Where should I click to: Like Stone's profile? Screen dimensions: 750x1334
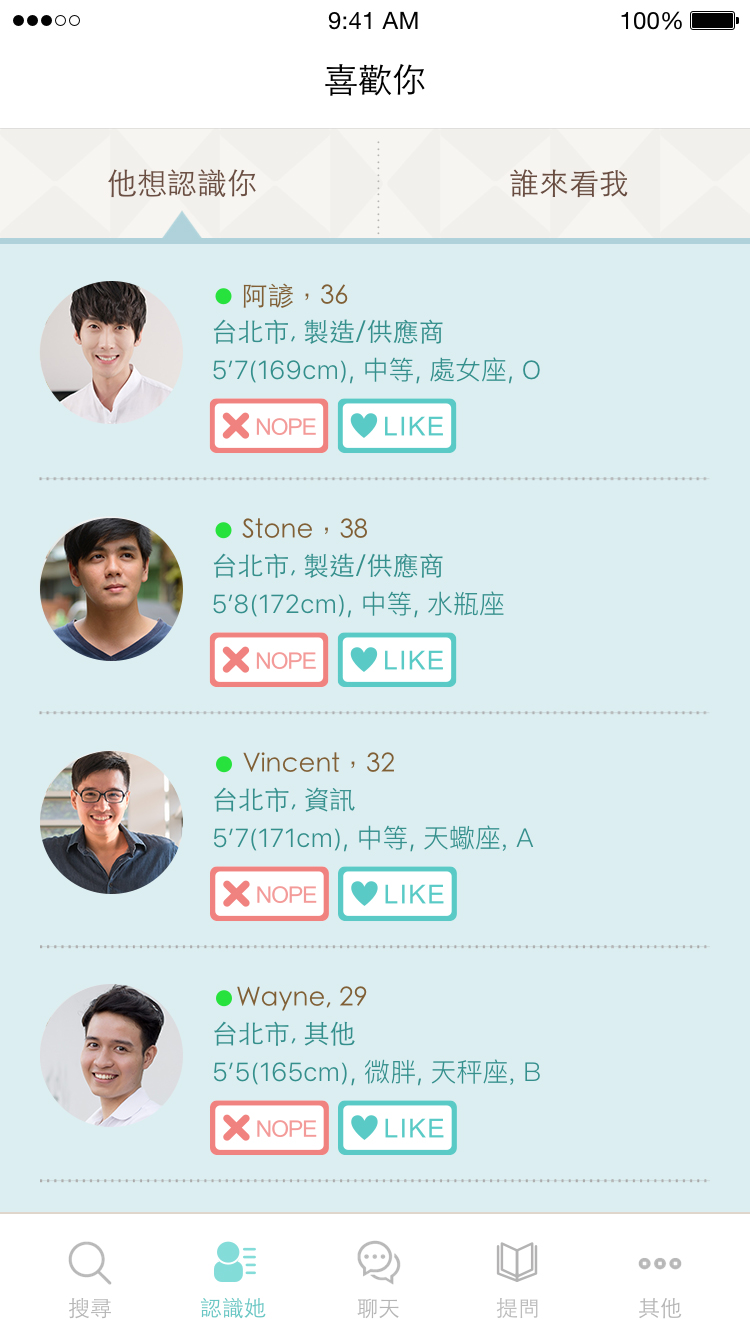coord(397,660)
